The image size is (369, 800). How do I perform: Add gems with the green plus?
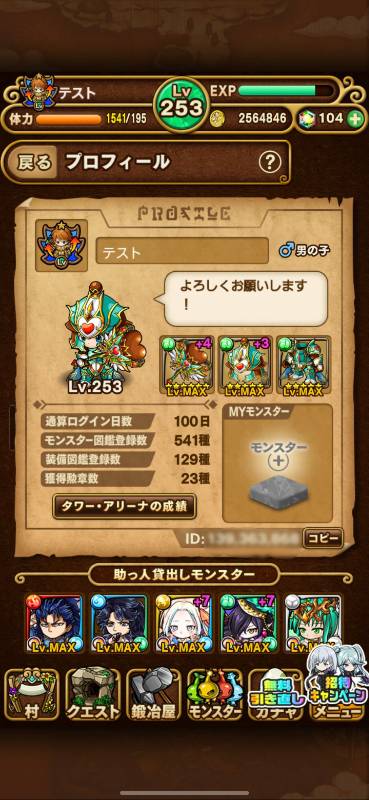click(x=355, y=118)
